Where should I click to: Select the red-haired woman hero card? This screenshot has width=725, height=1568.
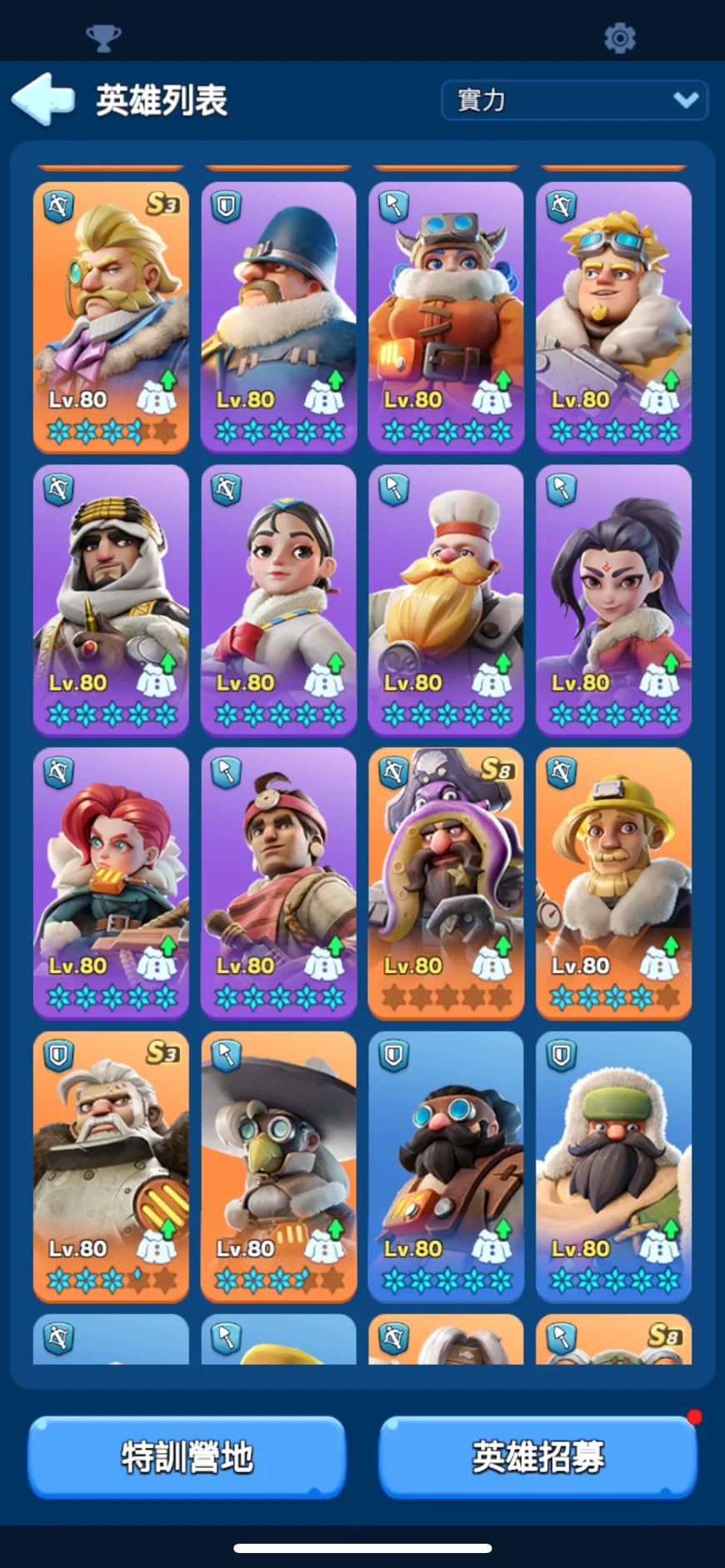click(111, 883)
